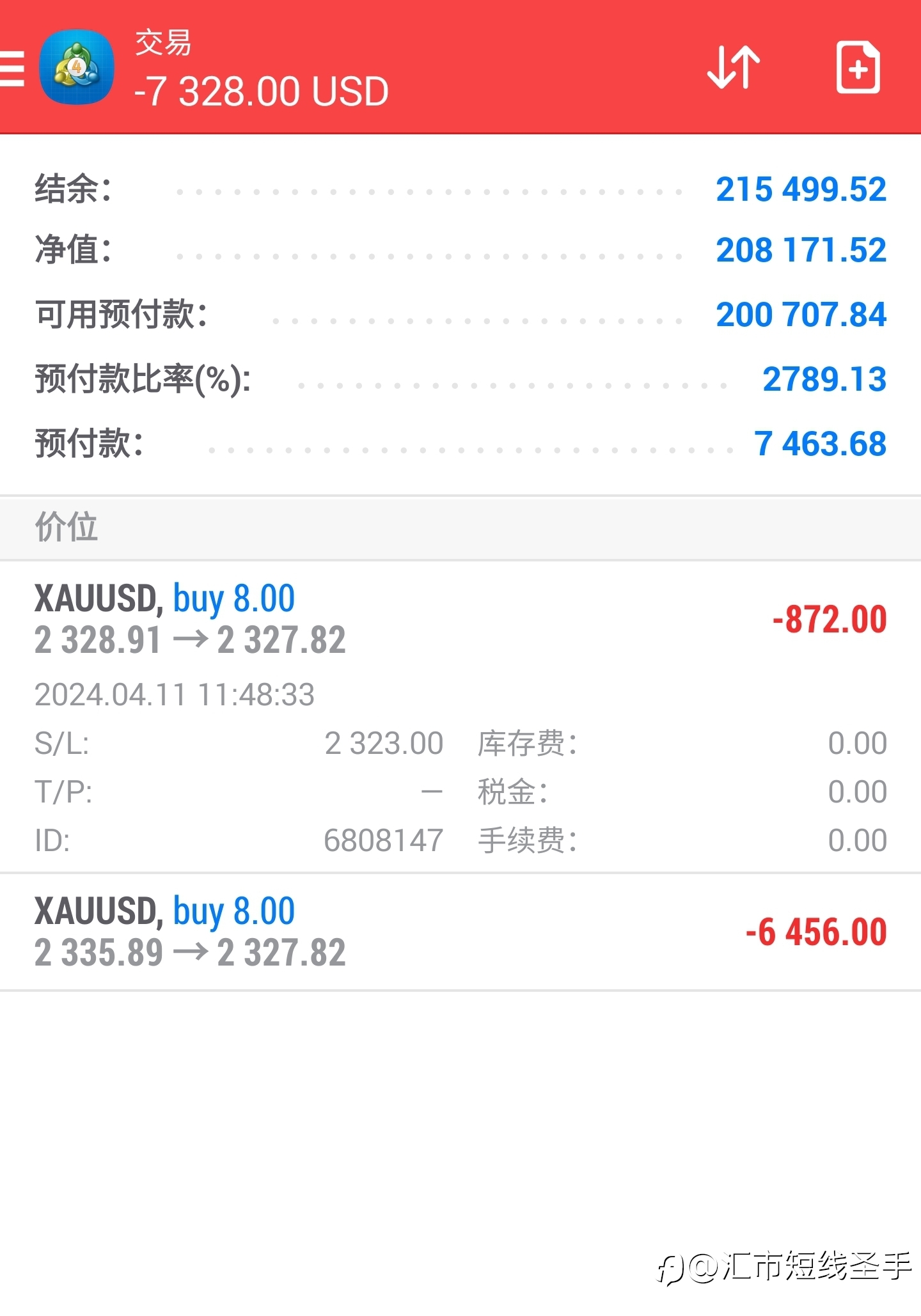Open the hamburger drawer menu
Screen dimensions: 921x1316
[x=12, y=68]
